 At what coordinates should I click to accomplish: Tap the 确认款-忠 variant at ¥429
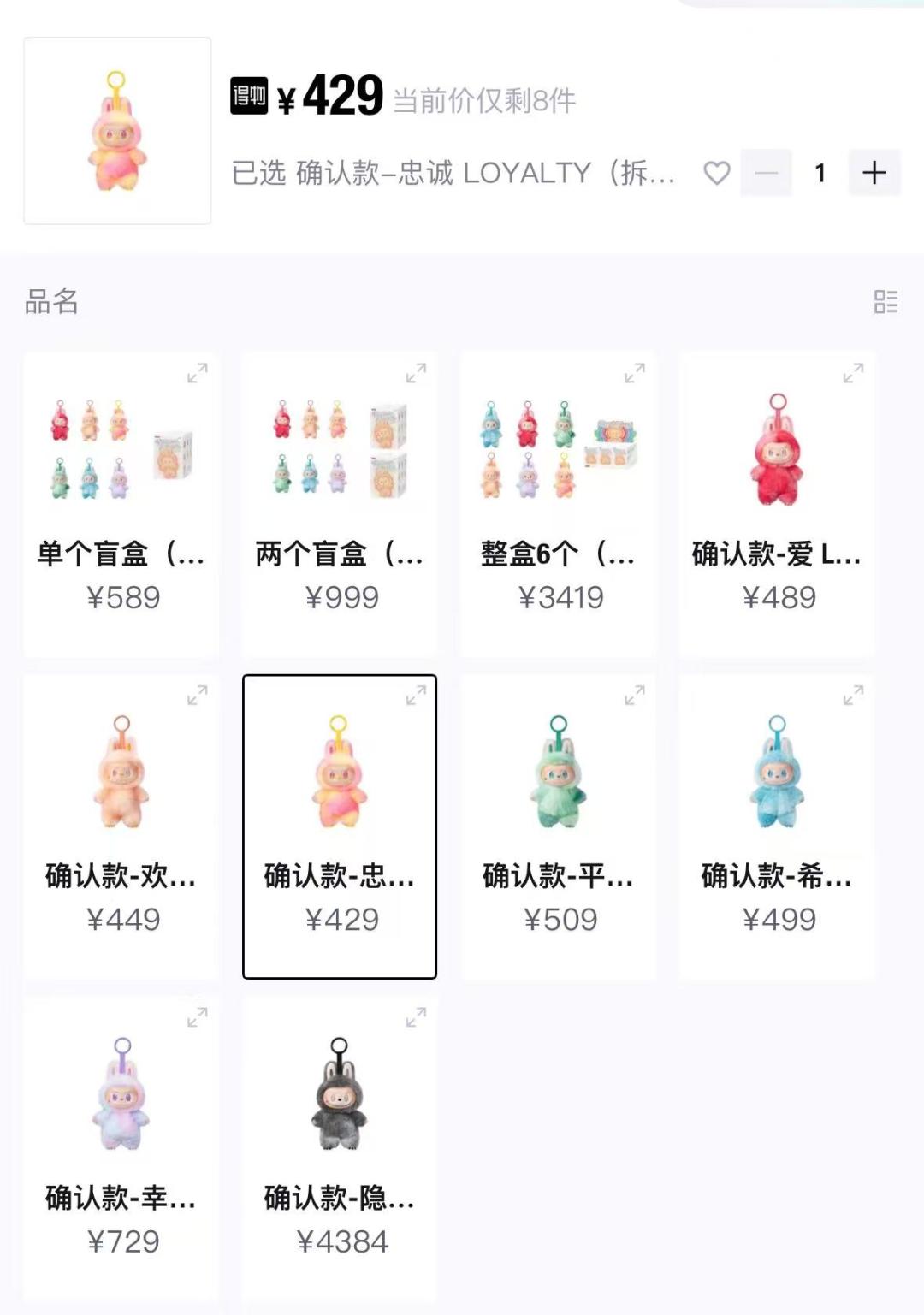340,826
